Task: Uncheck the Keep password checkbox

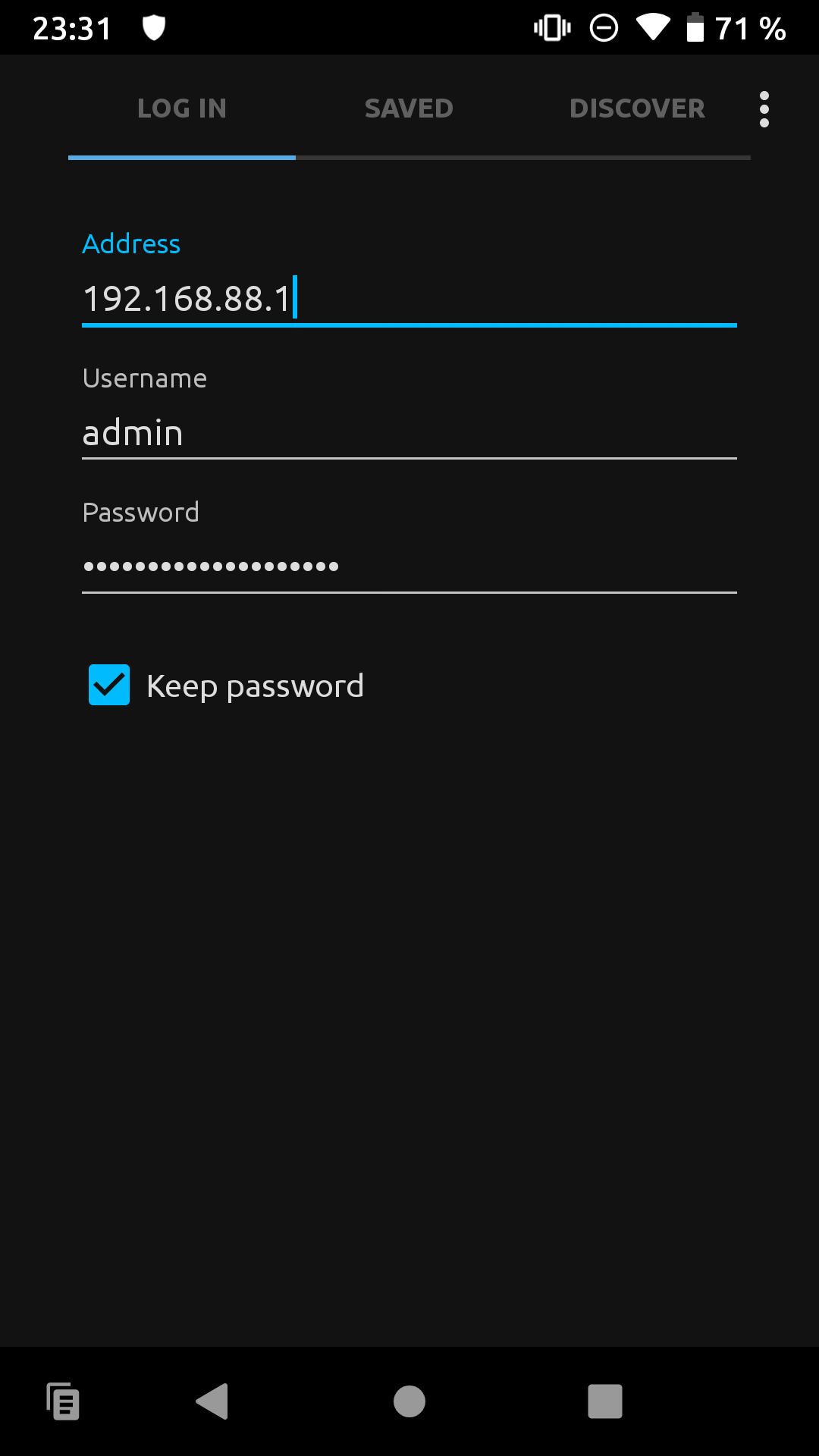Action: [108, 685]
